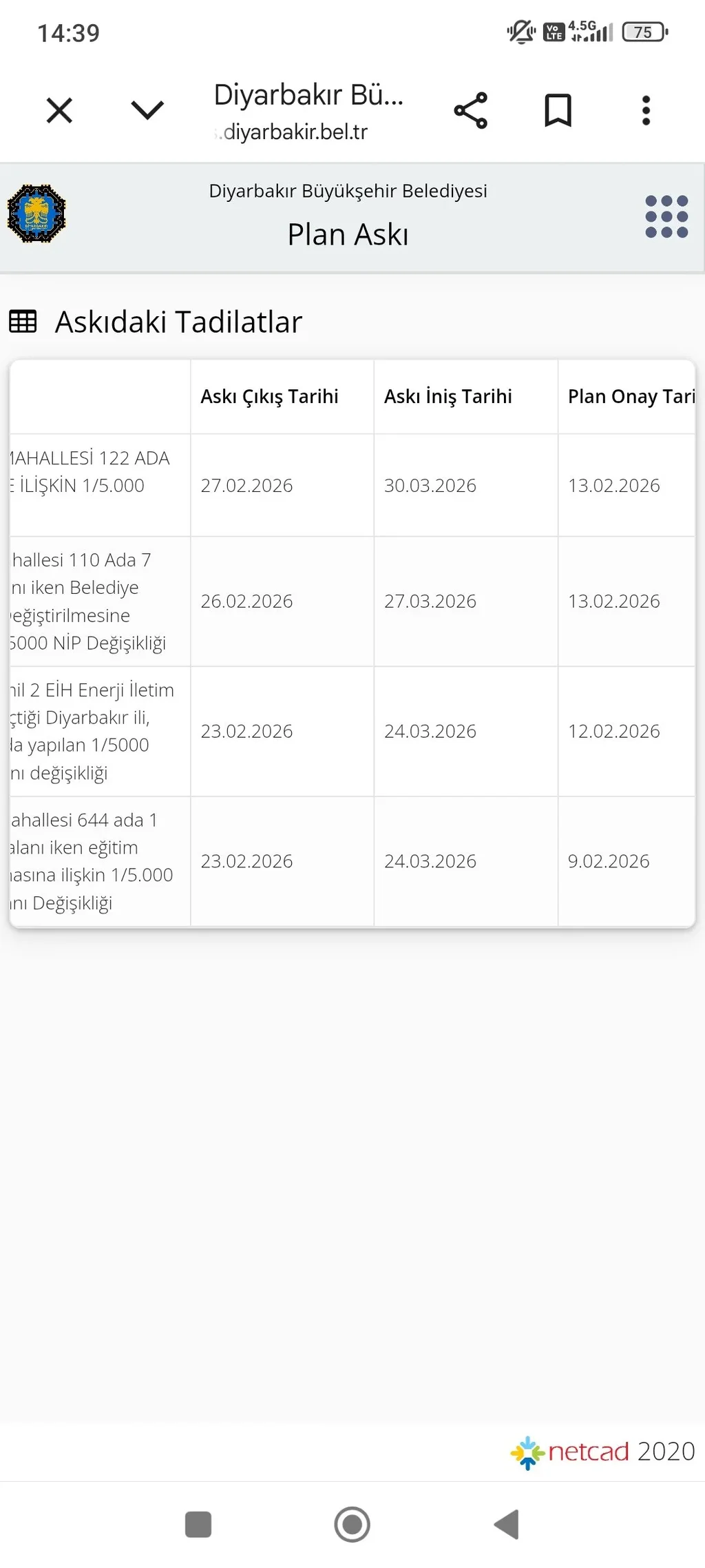Tap the home navigation circle

[352, 1524]
